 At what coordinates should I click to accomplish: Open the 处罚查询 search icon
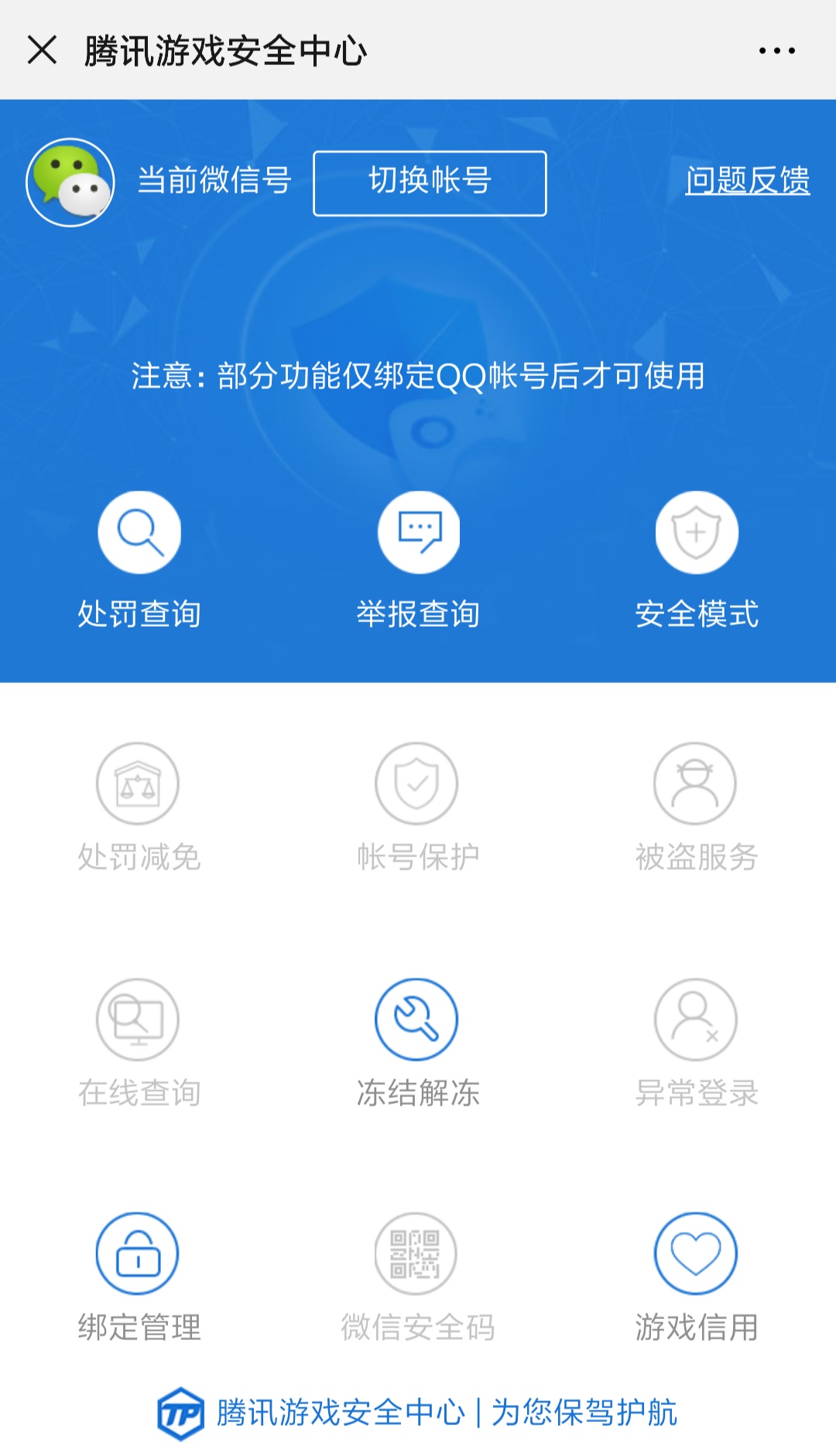(138, 531)
